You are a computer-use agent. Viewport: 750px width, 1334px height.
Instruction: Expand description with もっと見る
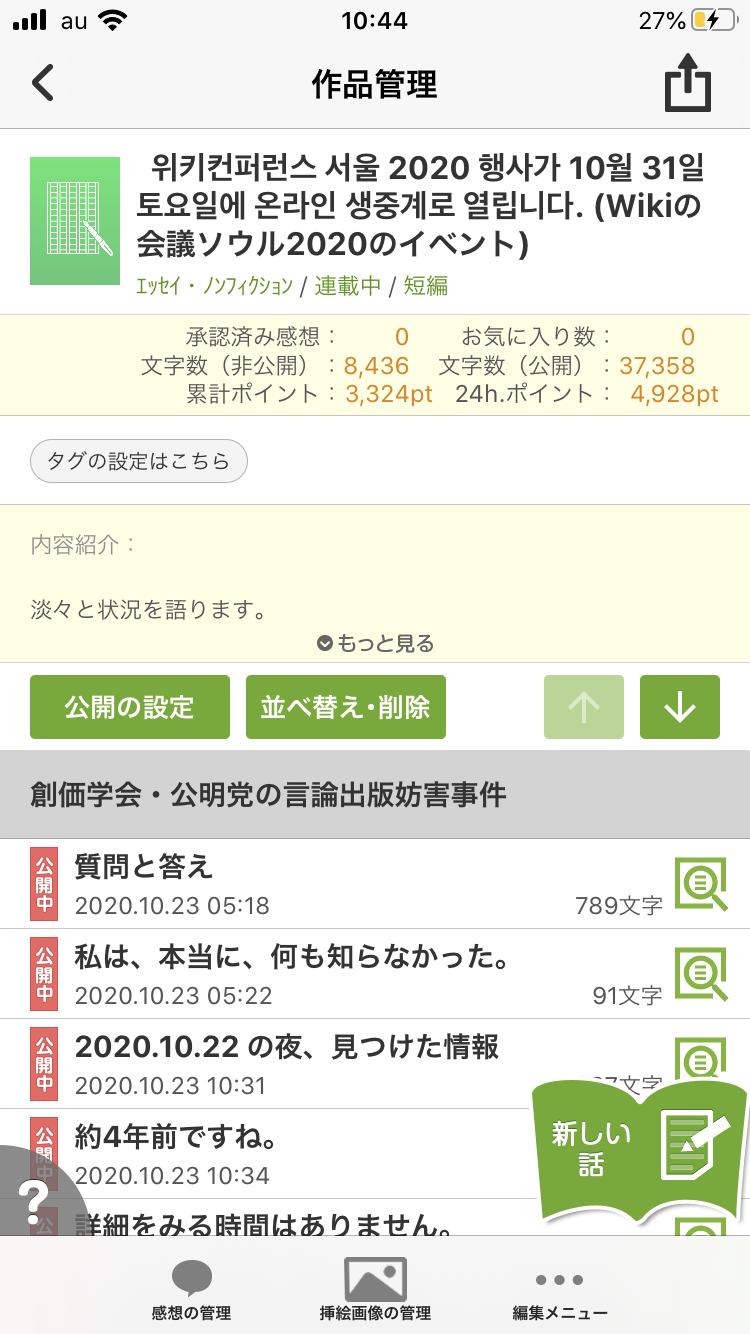(376, 643)
